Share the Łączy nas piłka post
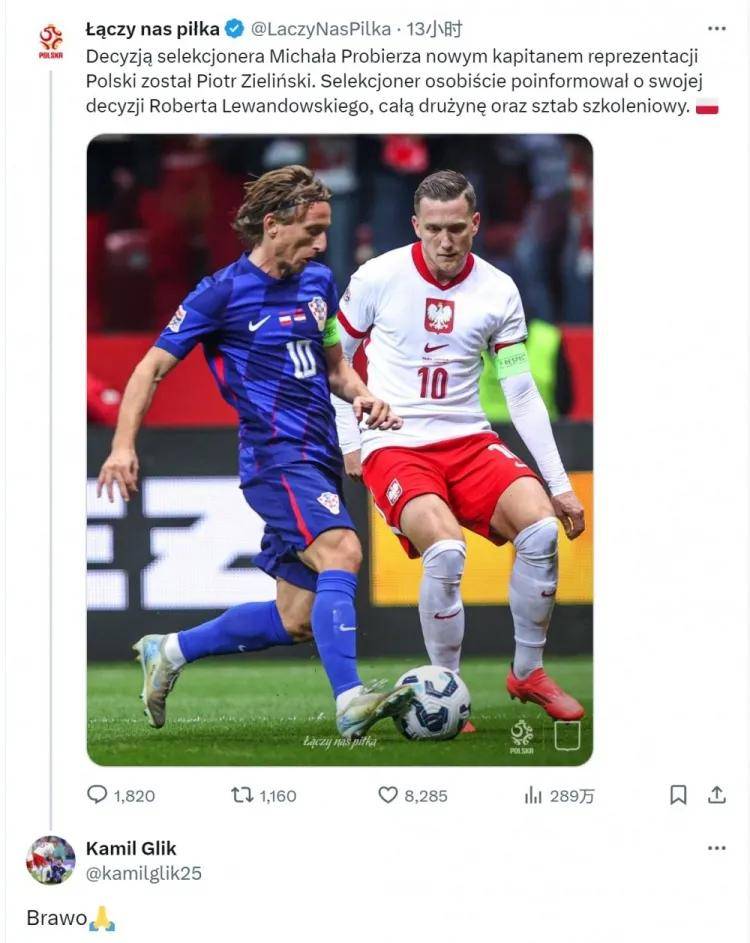This screenshot has height=943, width=750. point(716,795)
